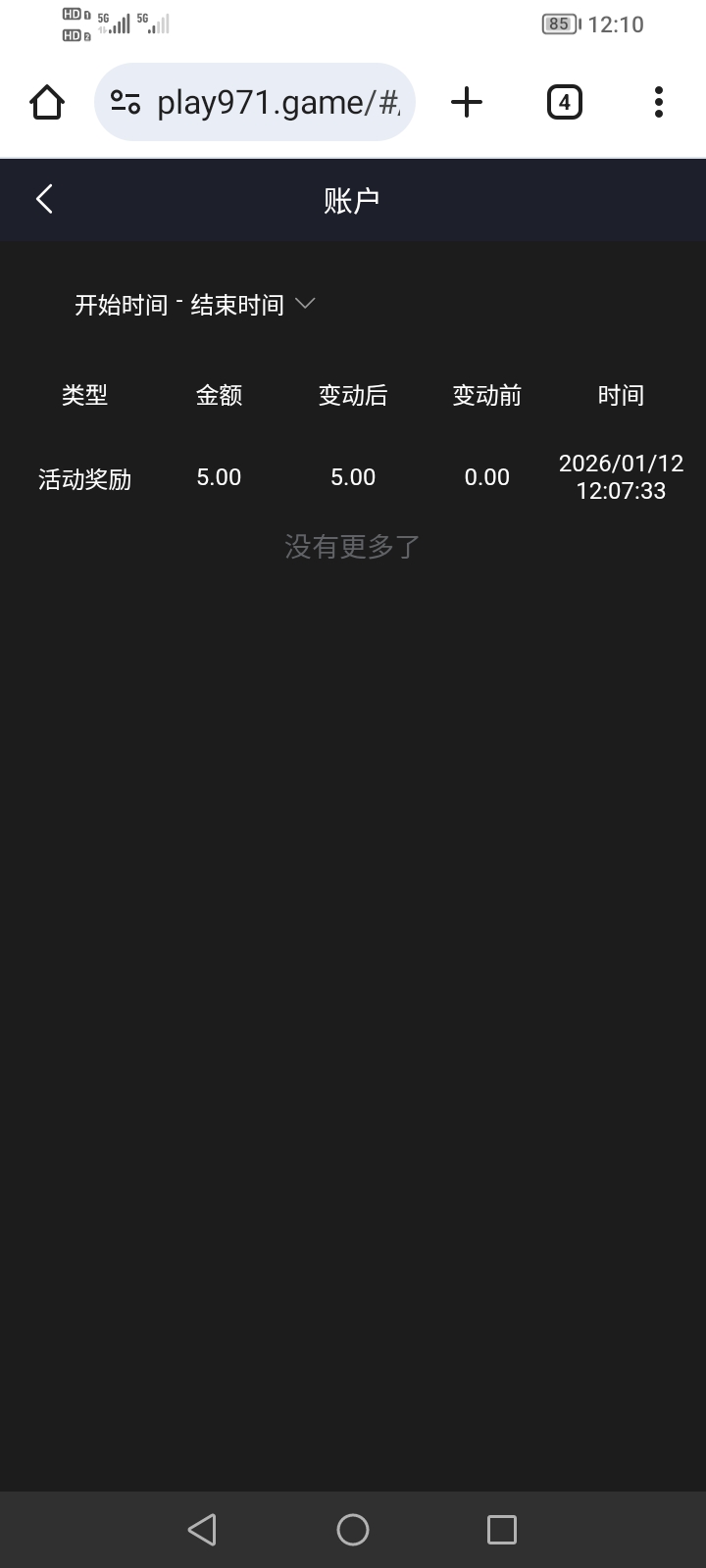Screen dimensions: 706x1568
Task: Select the 类型 column header
Action: (84, 395)
